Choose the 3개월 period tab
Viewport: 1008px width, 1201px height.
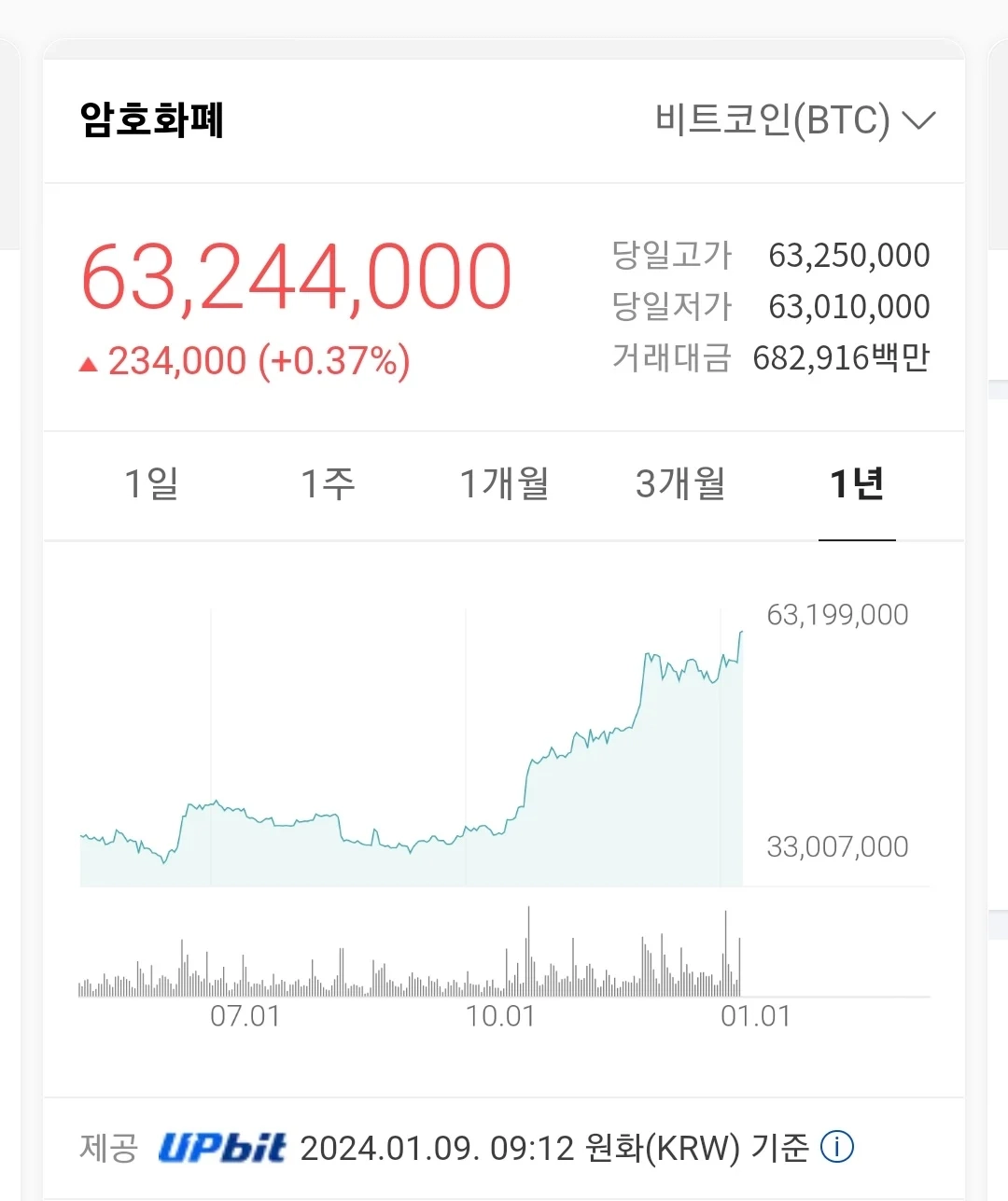680,485
